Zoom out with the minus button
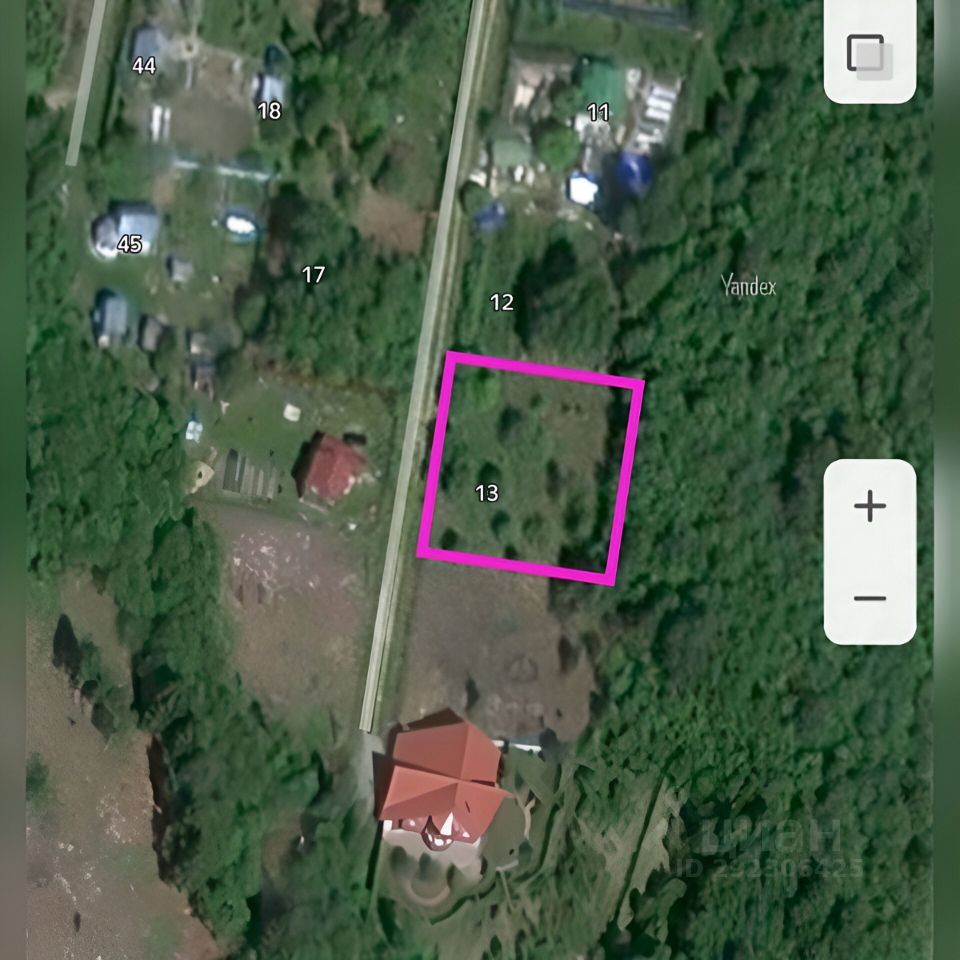Screen dimensions: 960x960 (x=869, y=598)
